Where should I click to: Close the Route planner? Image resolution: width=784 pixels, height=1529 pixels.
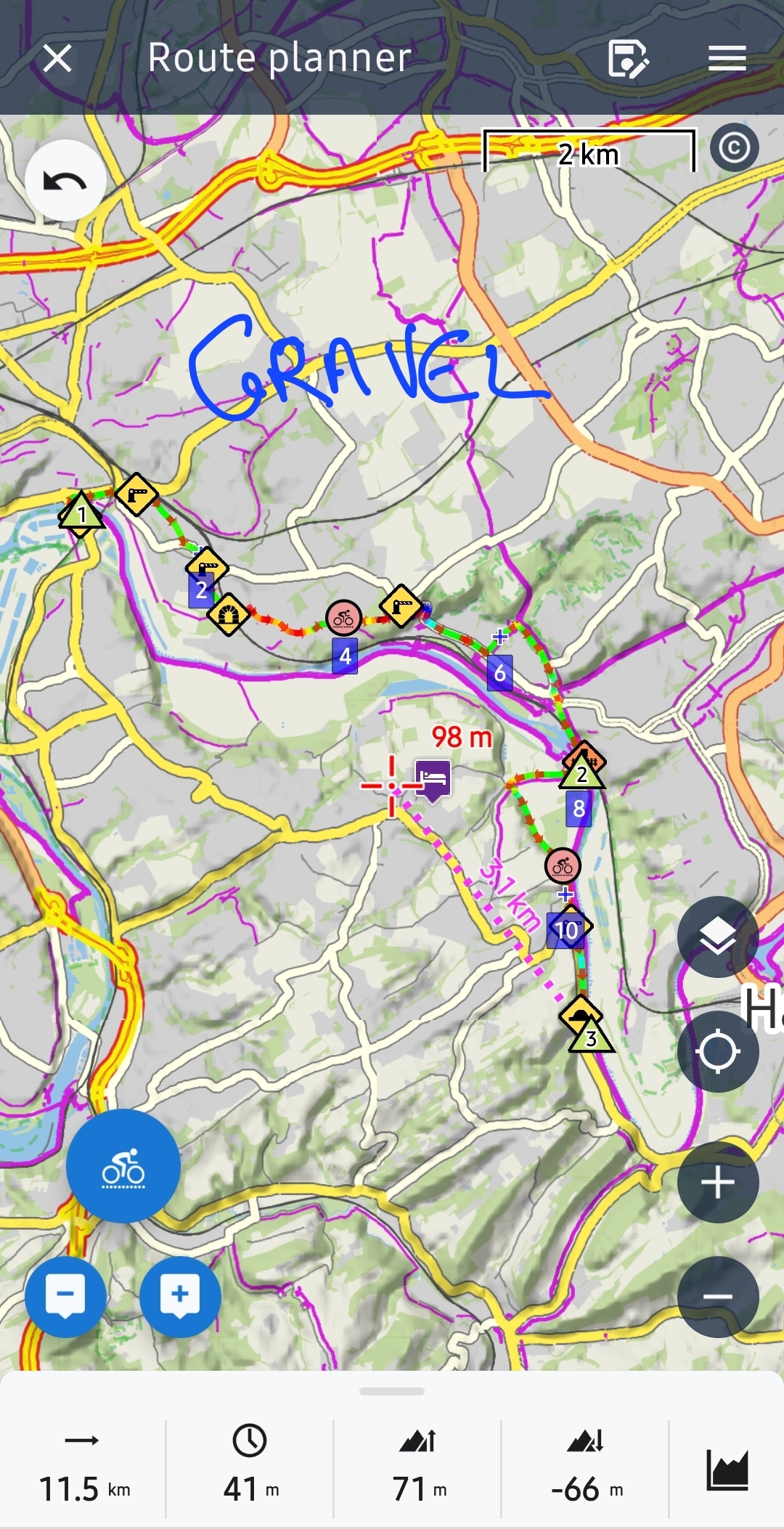point(57,58)
